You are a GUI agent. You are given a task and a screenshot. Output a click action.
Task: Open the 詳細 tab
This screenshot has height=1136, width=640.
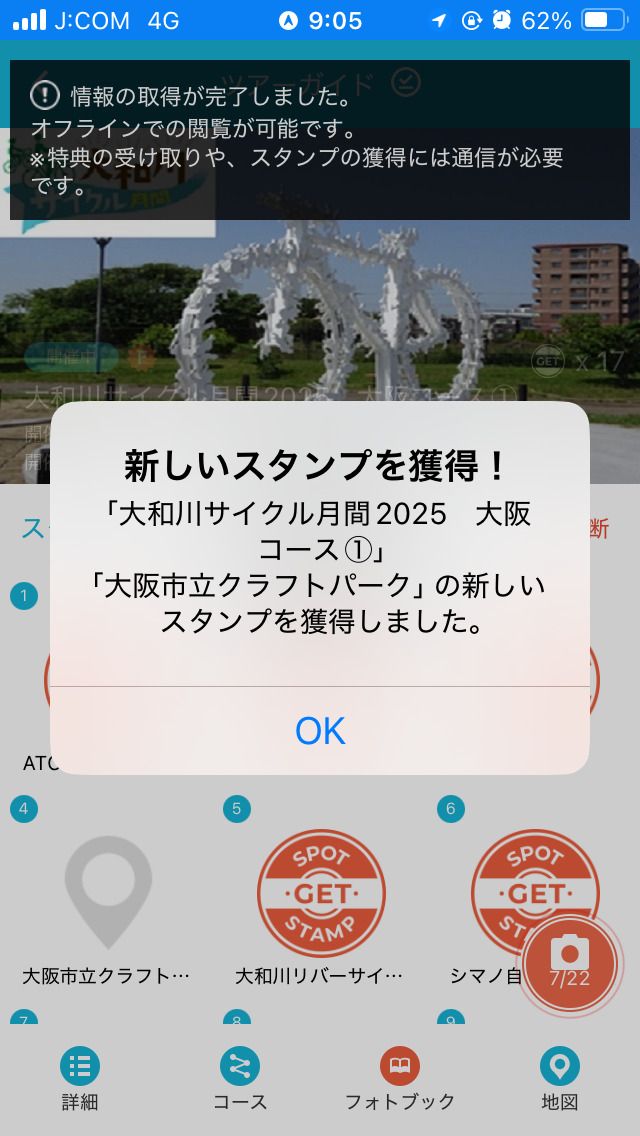[80, 1080]
